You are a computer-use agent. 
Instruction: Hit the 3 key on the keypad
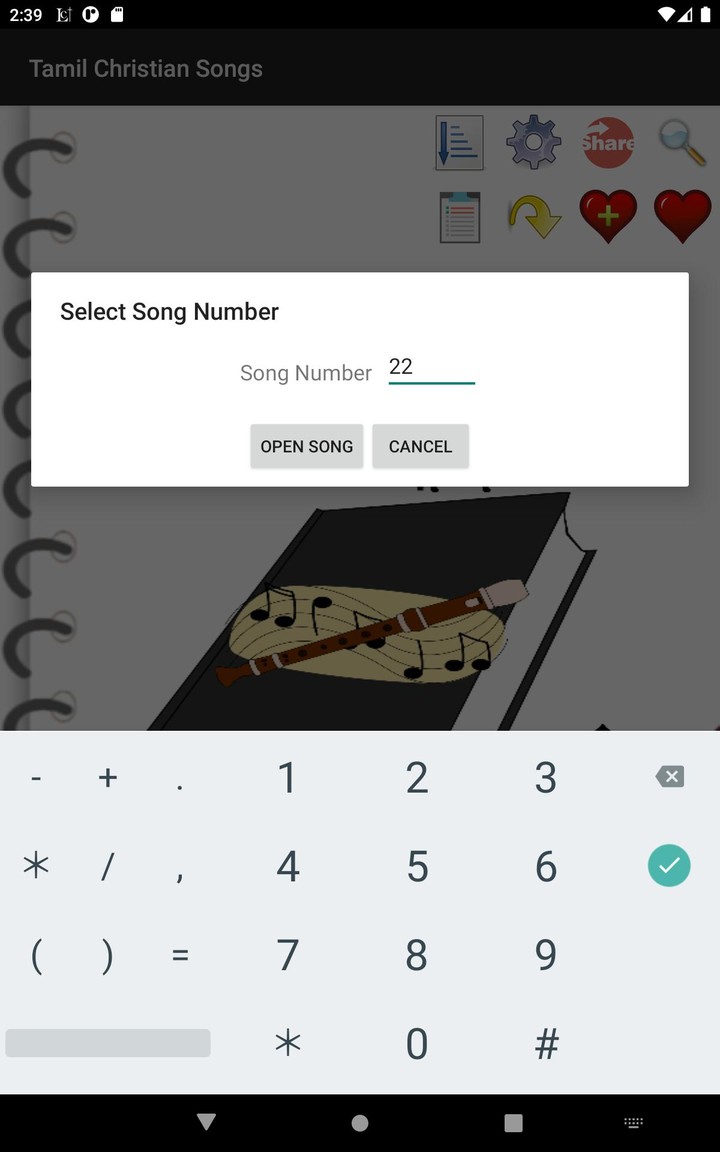point(545,777)
